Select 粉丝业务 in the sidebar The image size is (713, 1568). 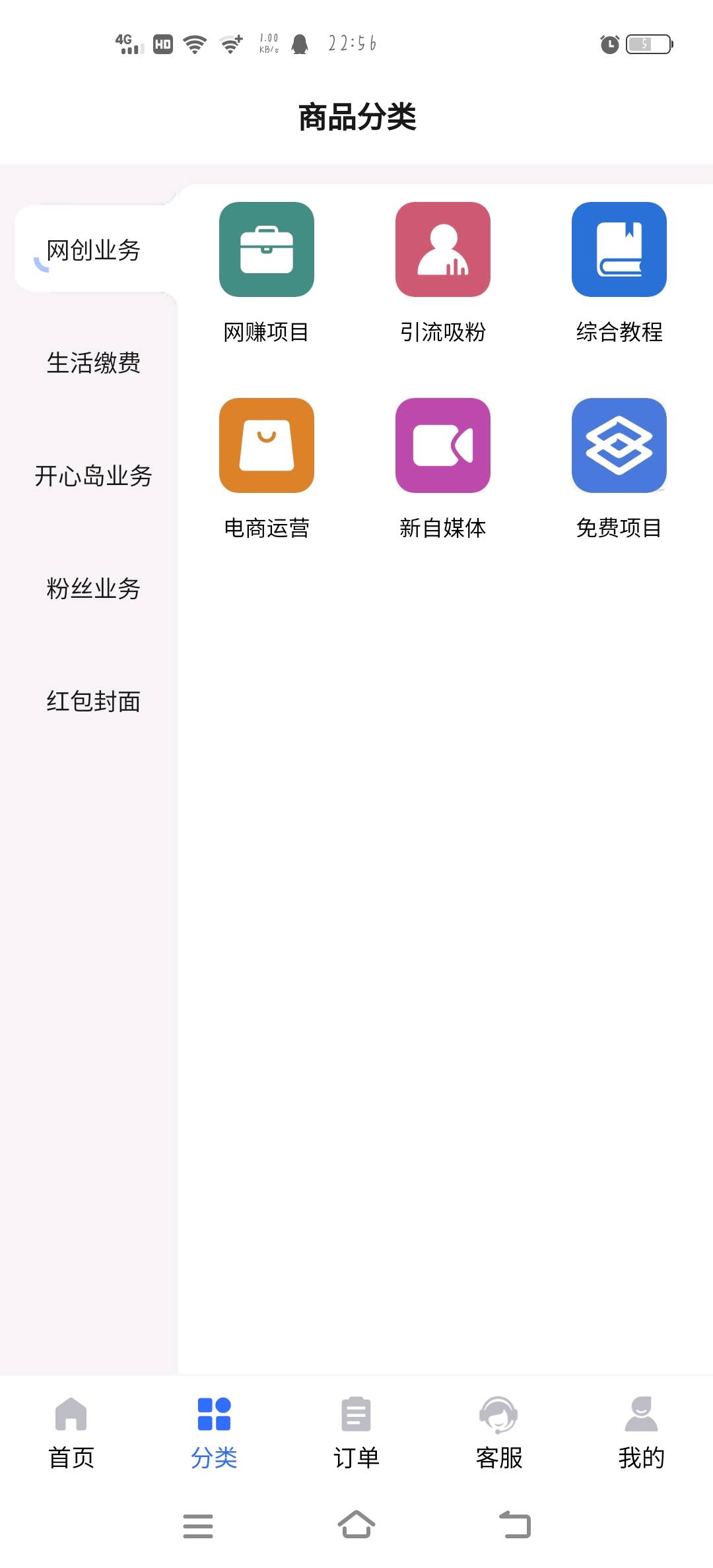point(94,588)
